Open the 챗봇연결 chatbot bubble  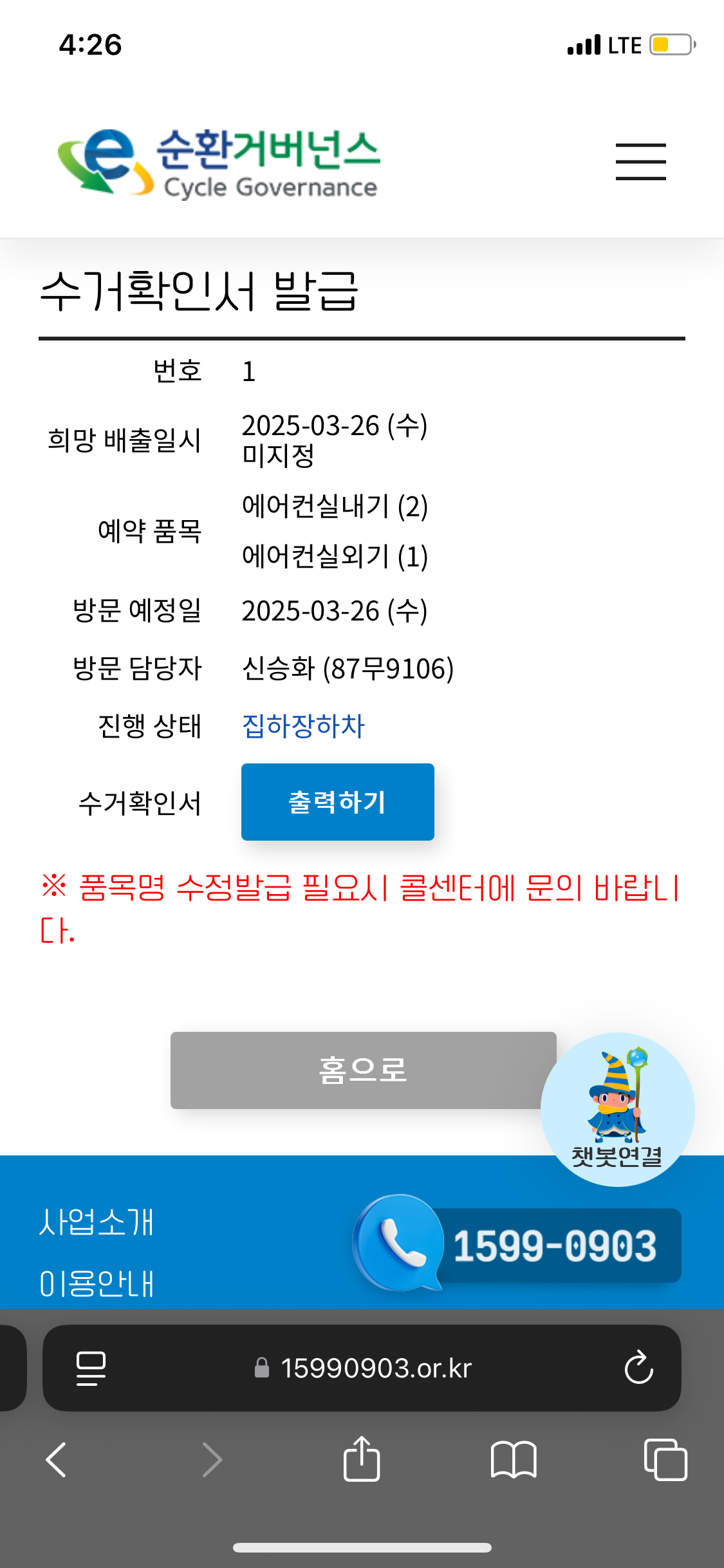[617, 1108]
